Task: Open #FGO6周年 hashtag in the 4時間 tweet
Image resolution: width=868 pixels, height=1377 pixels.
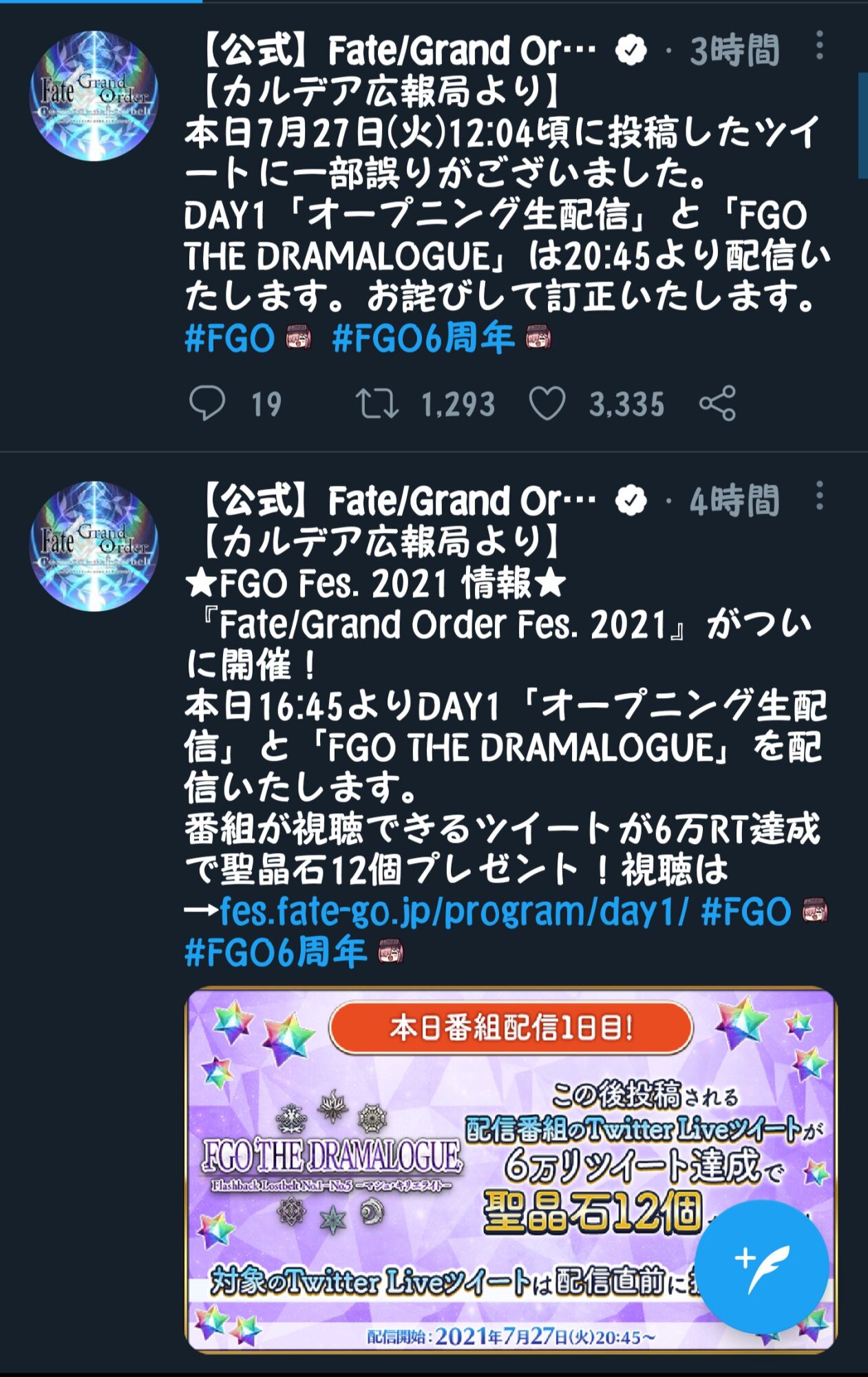Action: [x=275, y=954]
